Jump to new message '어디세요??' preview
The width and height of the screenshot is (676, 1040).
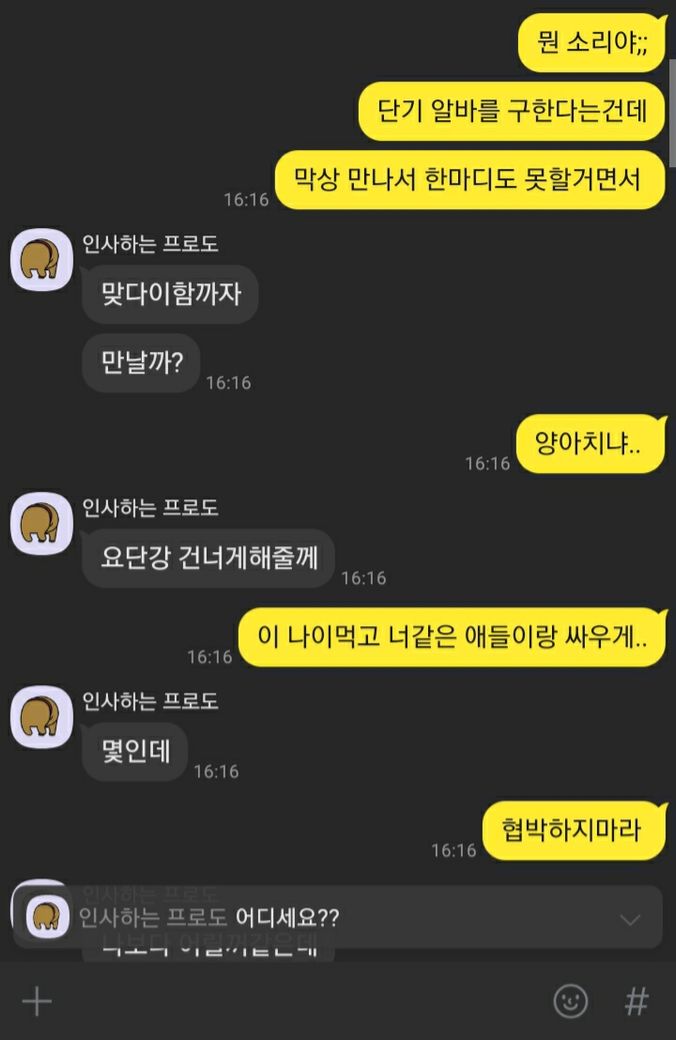tap(338, 917)
